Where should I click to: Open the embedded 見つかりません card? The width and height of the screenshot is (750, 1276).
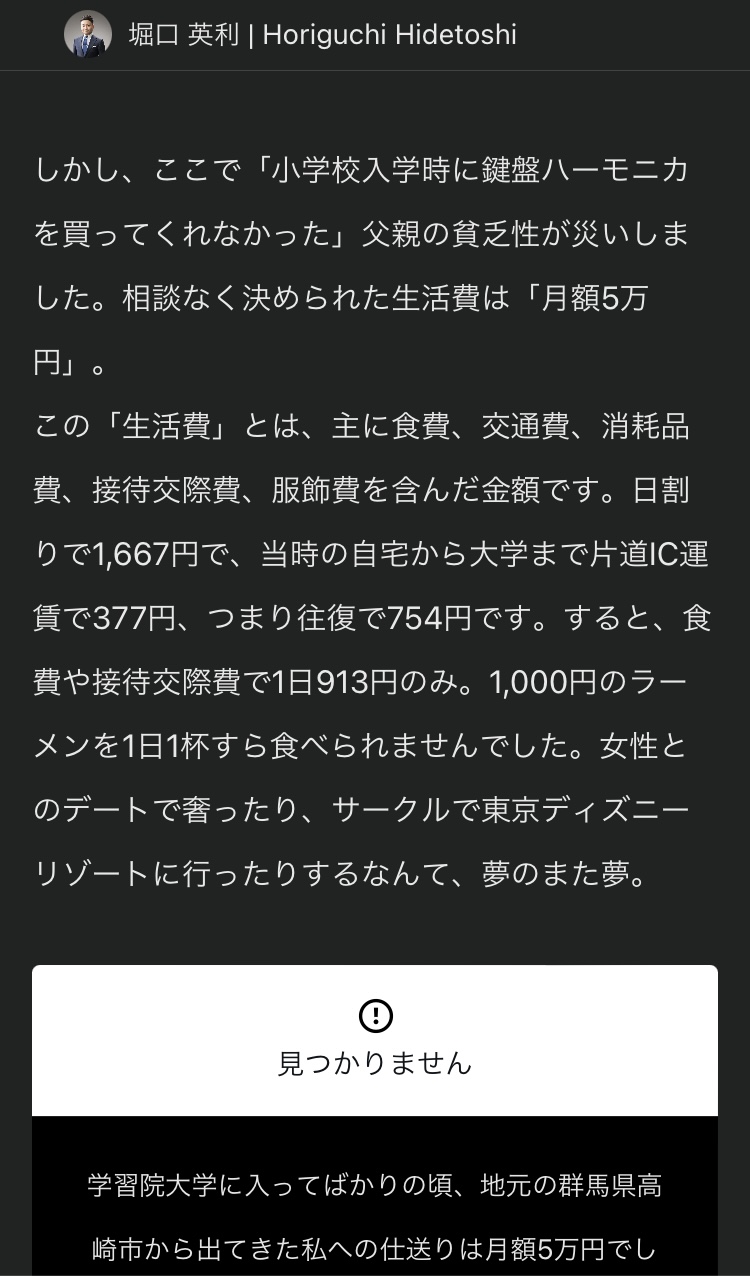[375, 1041]
